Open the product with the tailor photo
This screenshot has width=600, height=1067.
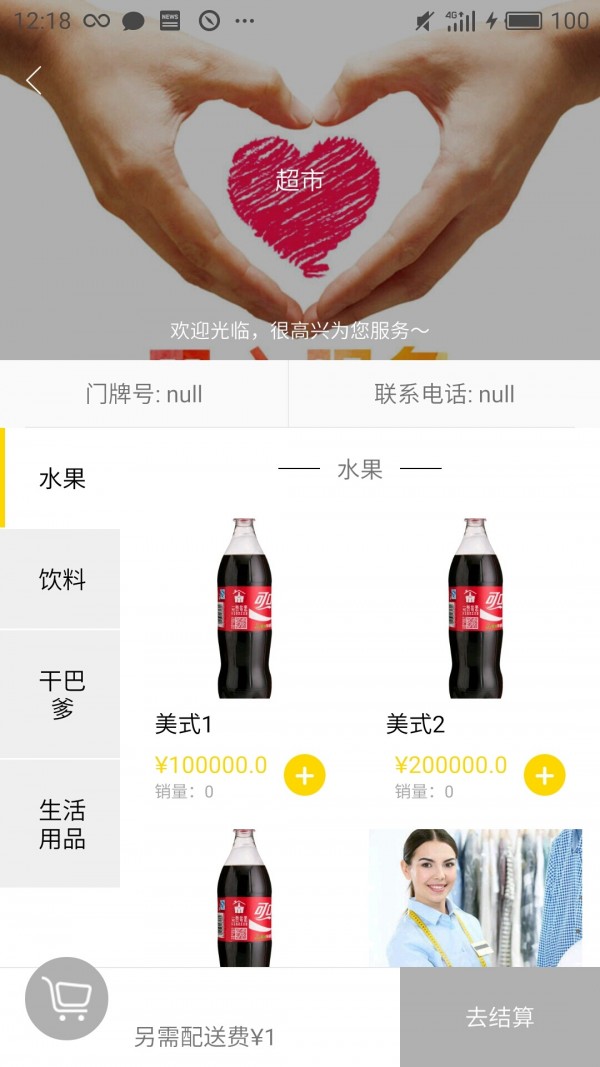pos(475,897)
